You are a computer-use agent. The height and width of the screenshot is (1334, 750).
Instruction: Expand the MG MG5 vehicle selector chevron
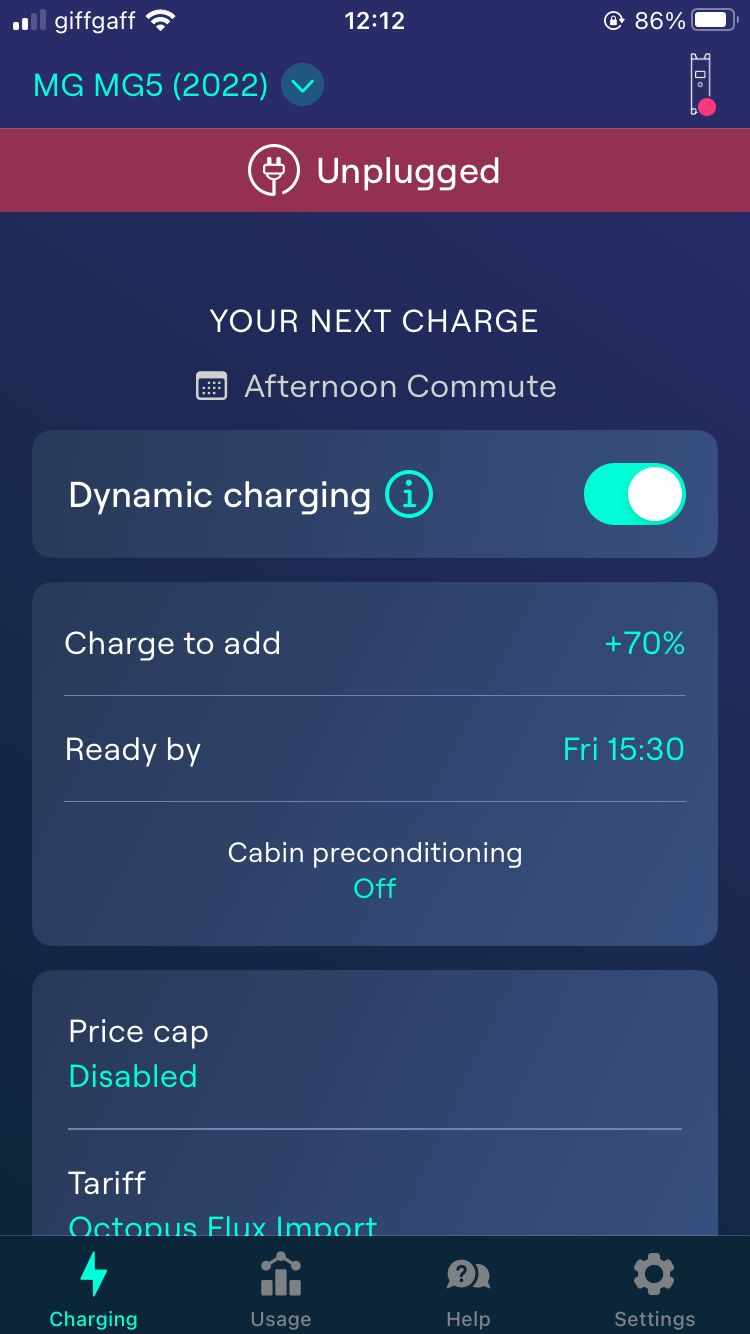(x=302, y=87)
